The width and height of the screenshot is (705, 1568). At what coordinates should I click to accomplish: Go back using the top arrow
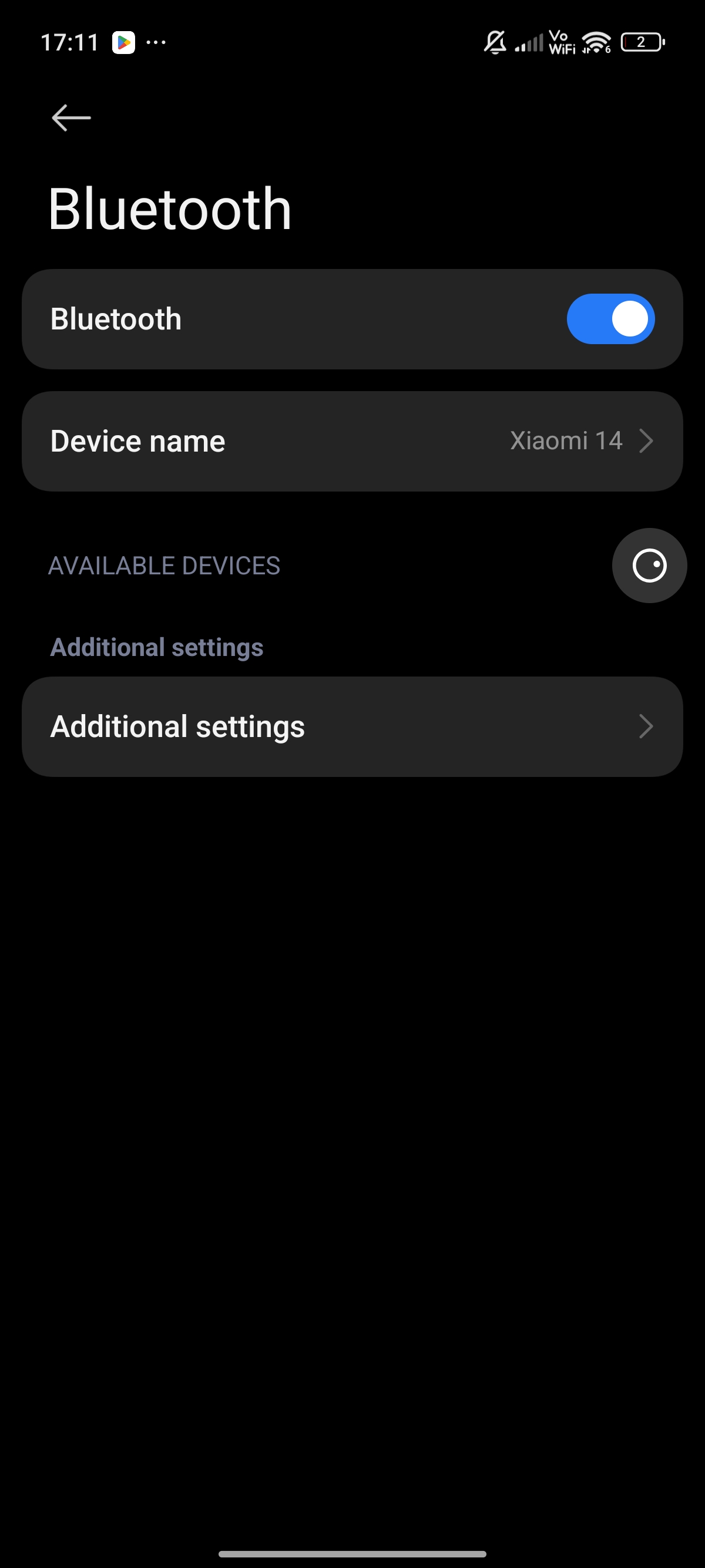[x=71, y=117]
